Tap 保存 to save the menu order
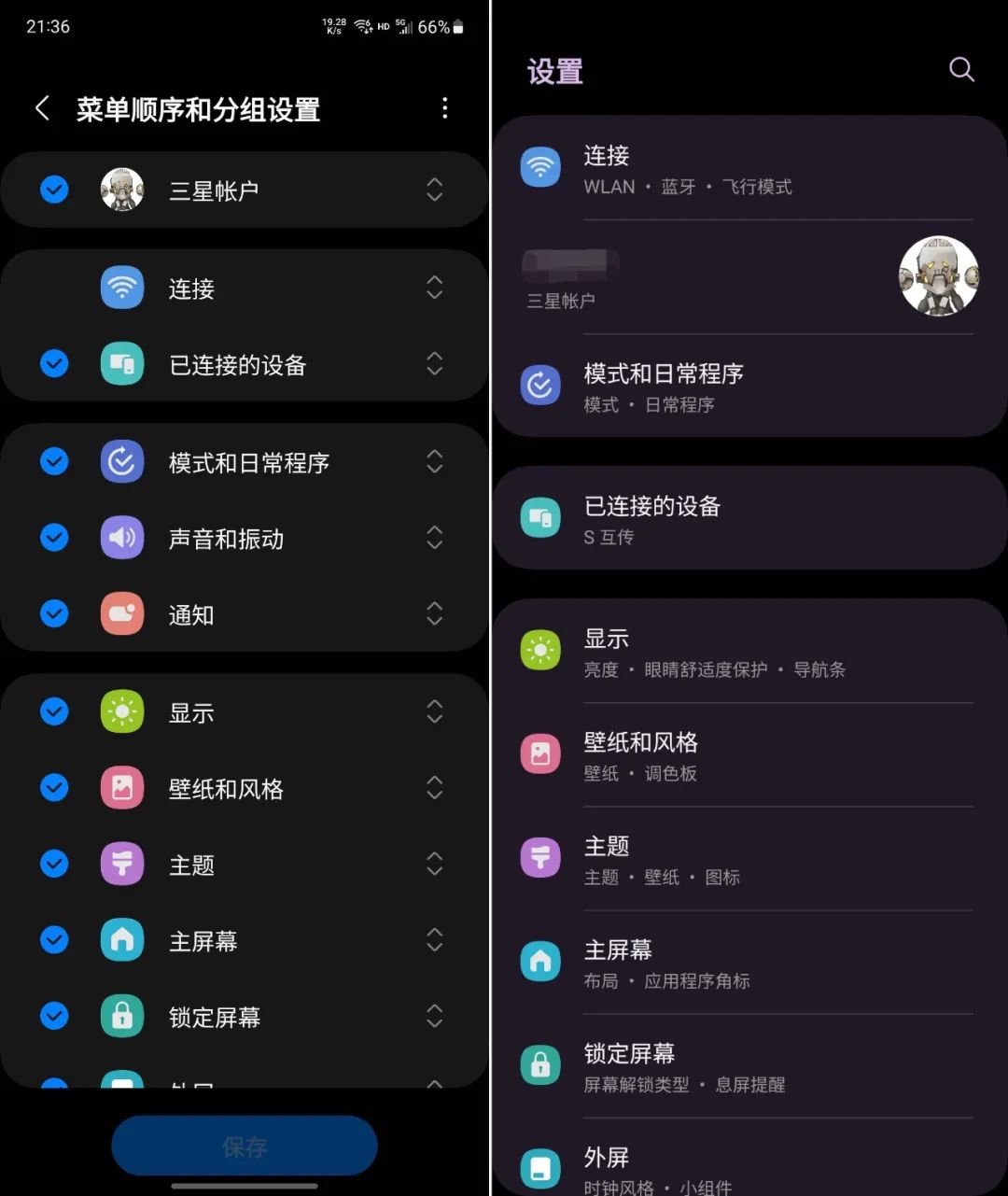This screenshot has height=1196, width=1008. coord(245,1146)
